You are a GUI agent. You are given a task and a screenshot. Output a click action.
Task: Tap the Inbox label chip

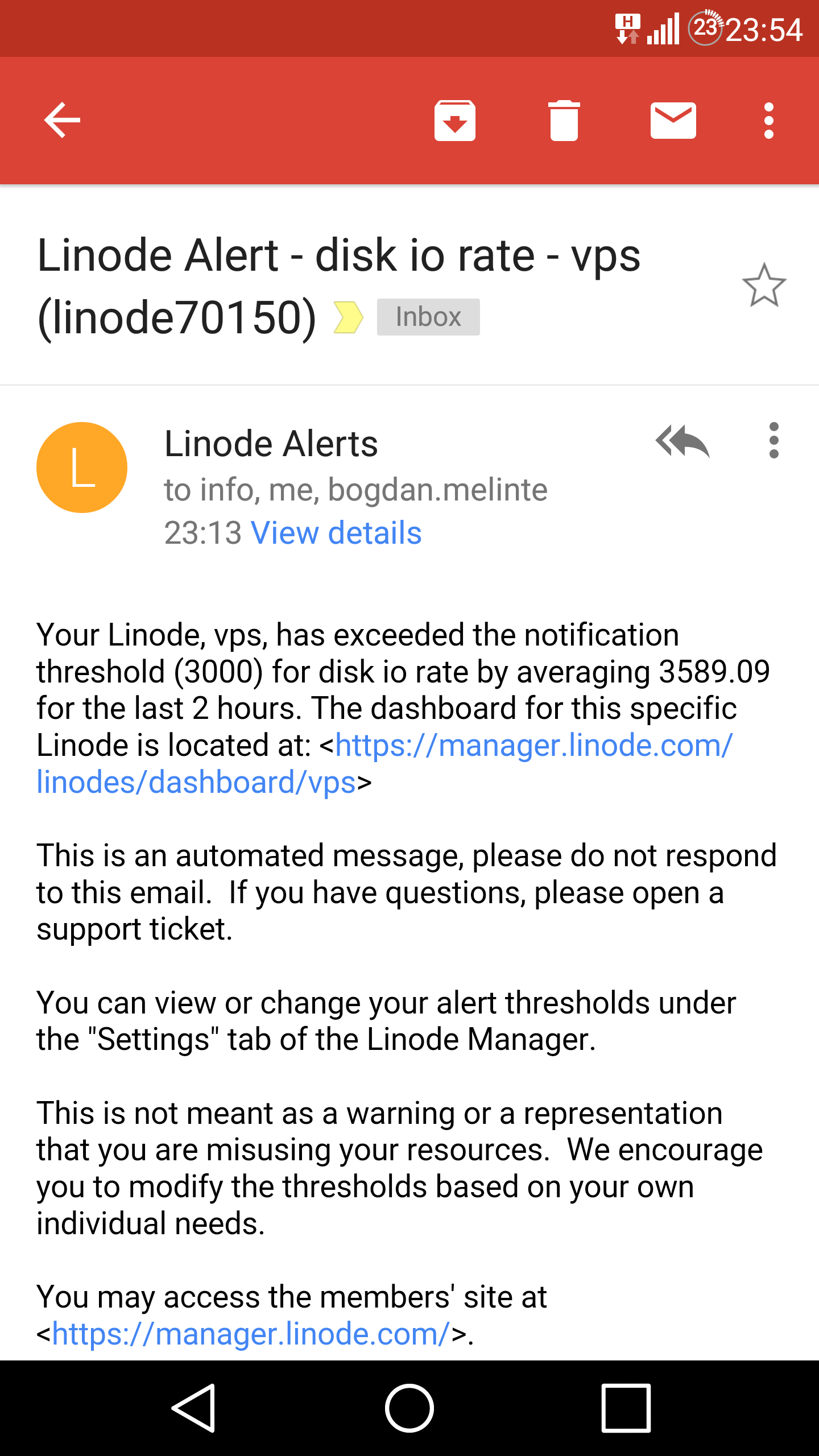coord(428,317)
